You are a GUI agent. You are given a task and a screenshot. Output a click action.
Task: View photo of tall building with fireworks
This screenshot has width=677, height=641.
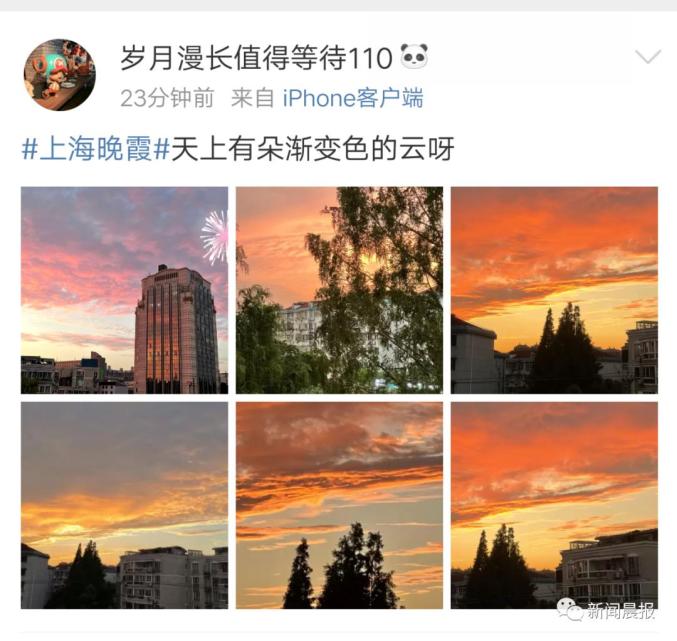(x=125, y=290)
